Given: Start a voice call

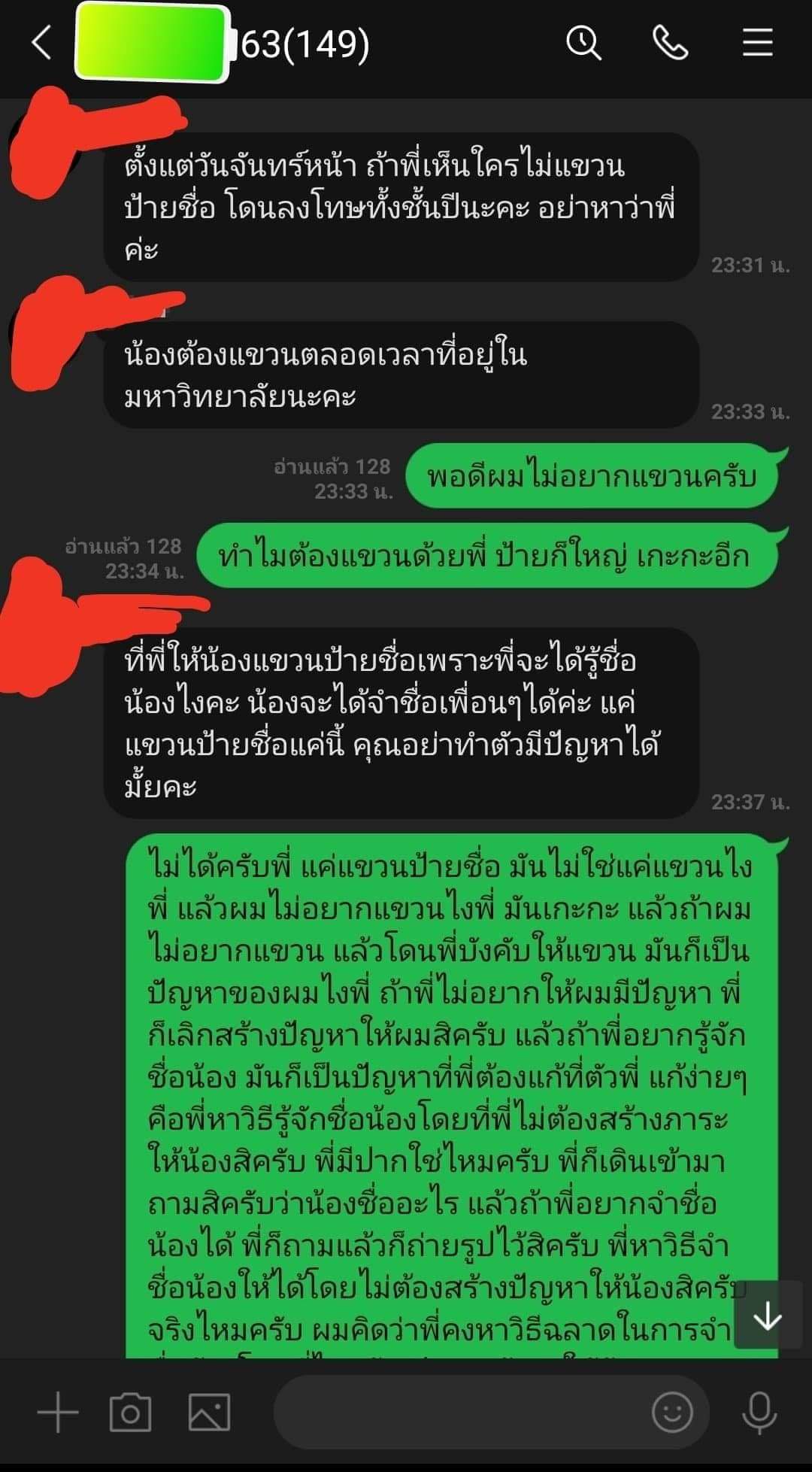Looking at the screenshot, I should click(670, 43).
